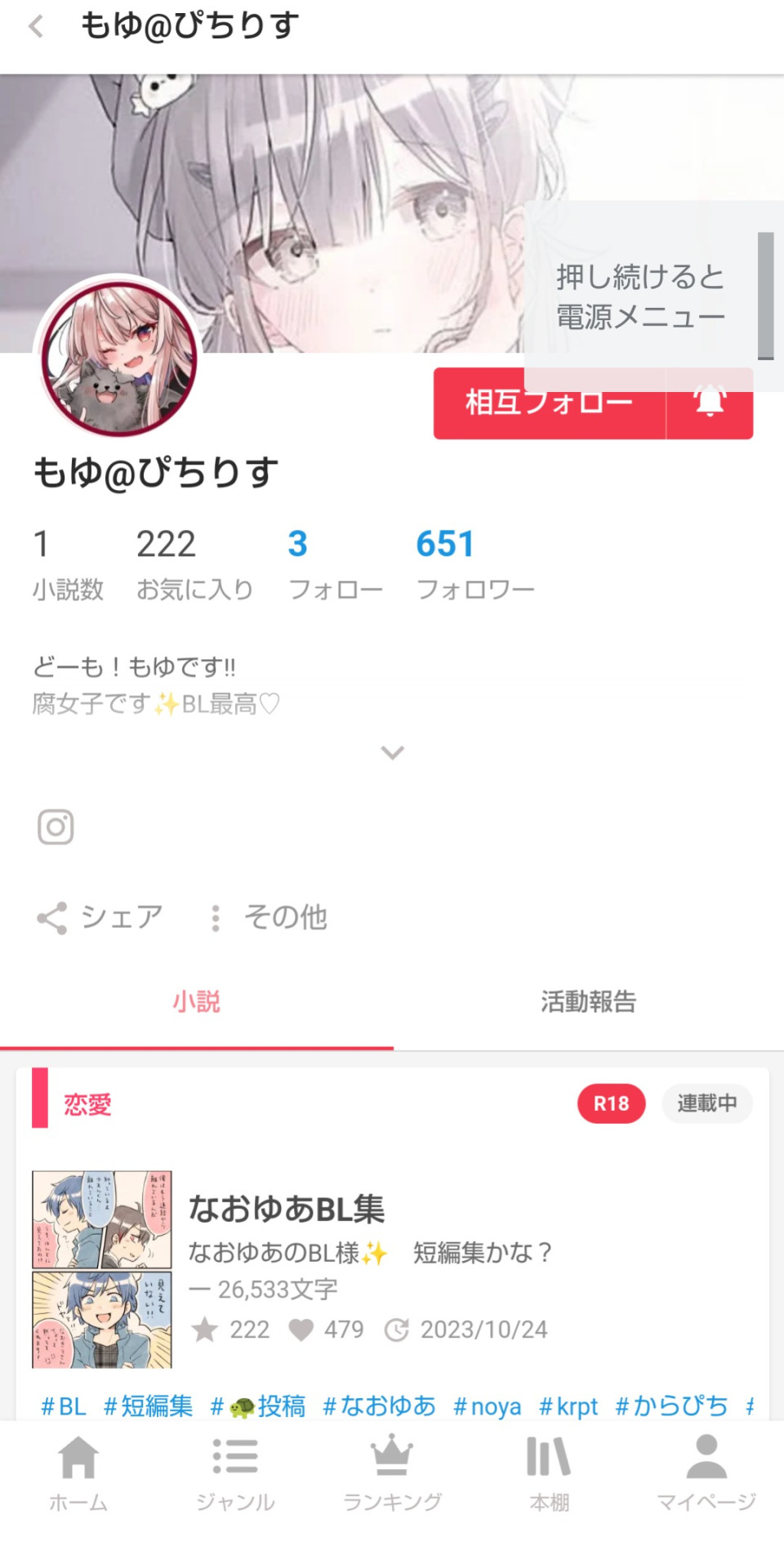The width and height of the screenshot is (784, 1542).
Task: Select the 小説 tab
Action: [x=197, y=1001]
